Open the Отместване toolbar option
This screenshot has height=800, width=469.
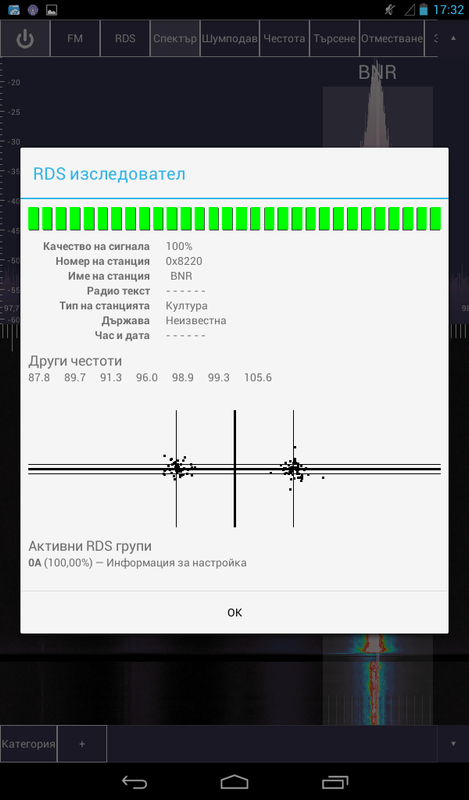pos(392,38)
